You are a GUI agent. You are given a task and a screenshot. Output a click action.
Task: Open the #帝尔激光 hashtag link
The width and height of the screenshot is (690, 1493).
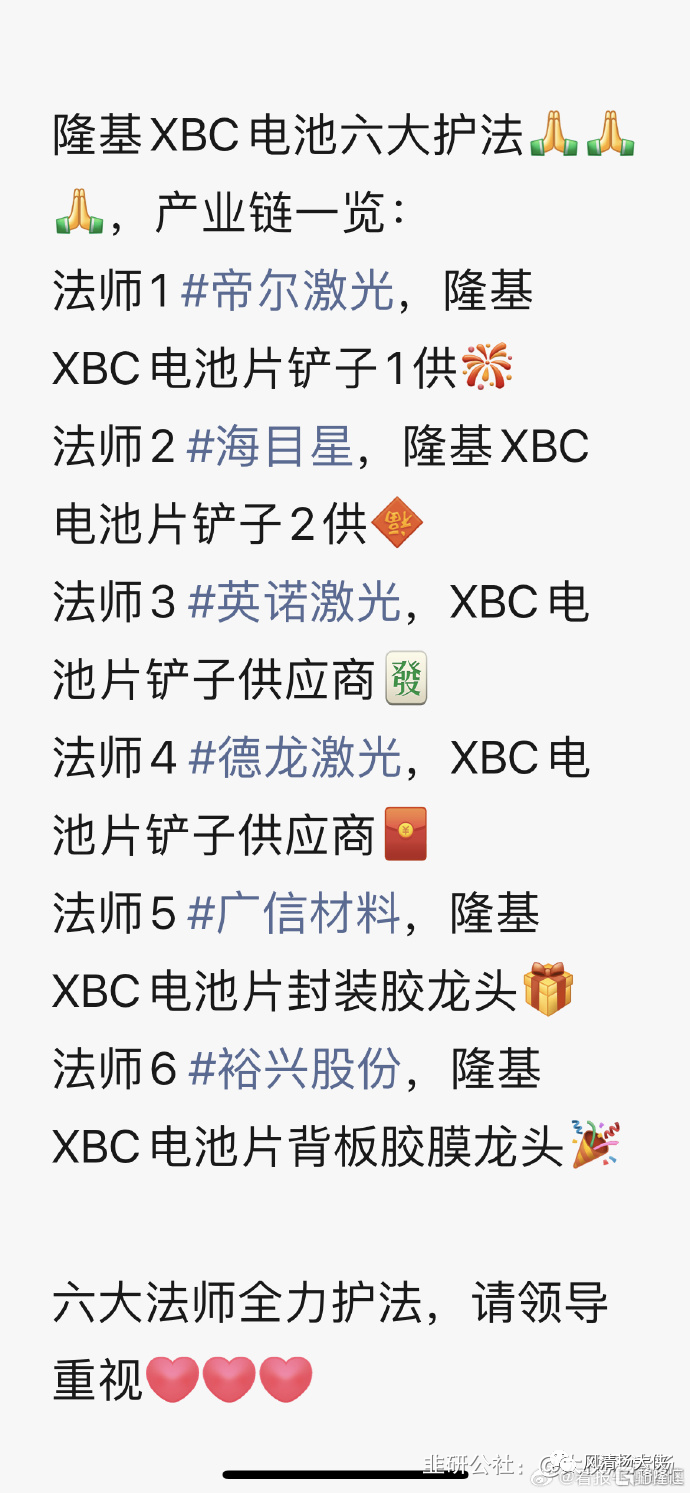(x=288, y=292)
